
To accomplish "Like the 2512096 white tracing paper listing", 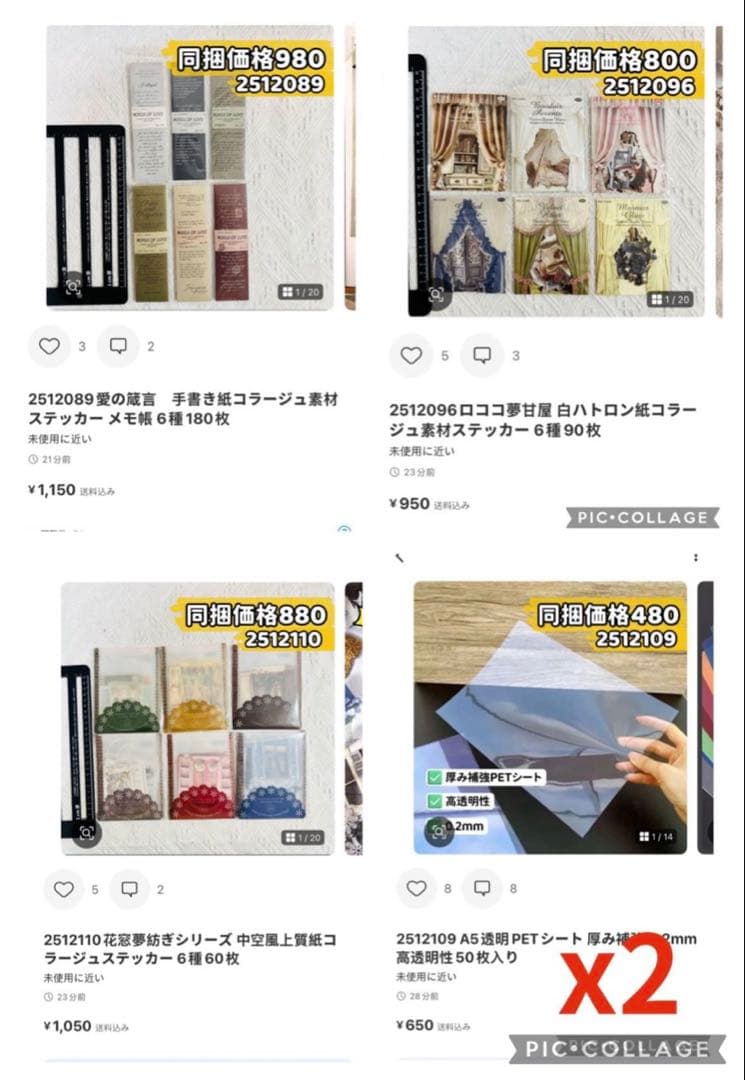I will click(x=410, y=355).
